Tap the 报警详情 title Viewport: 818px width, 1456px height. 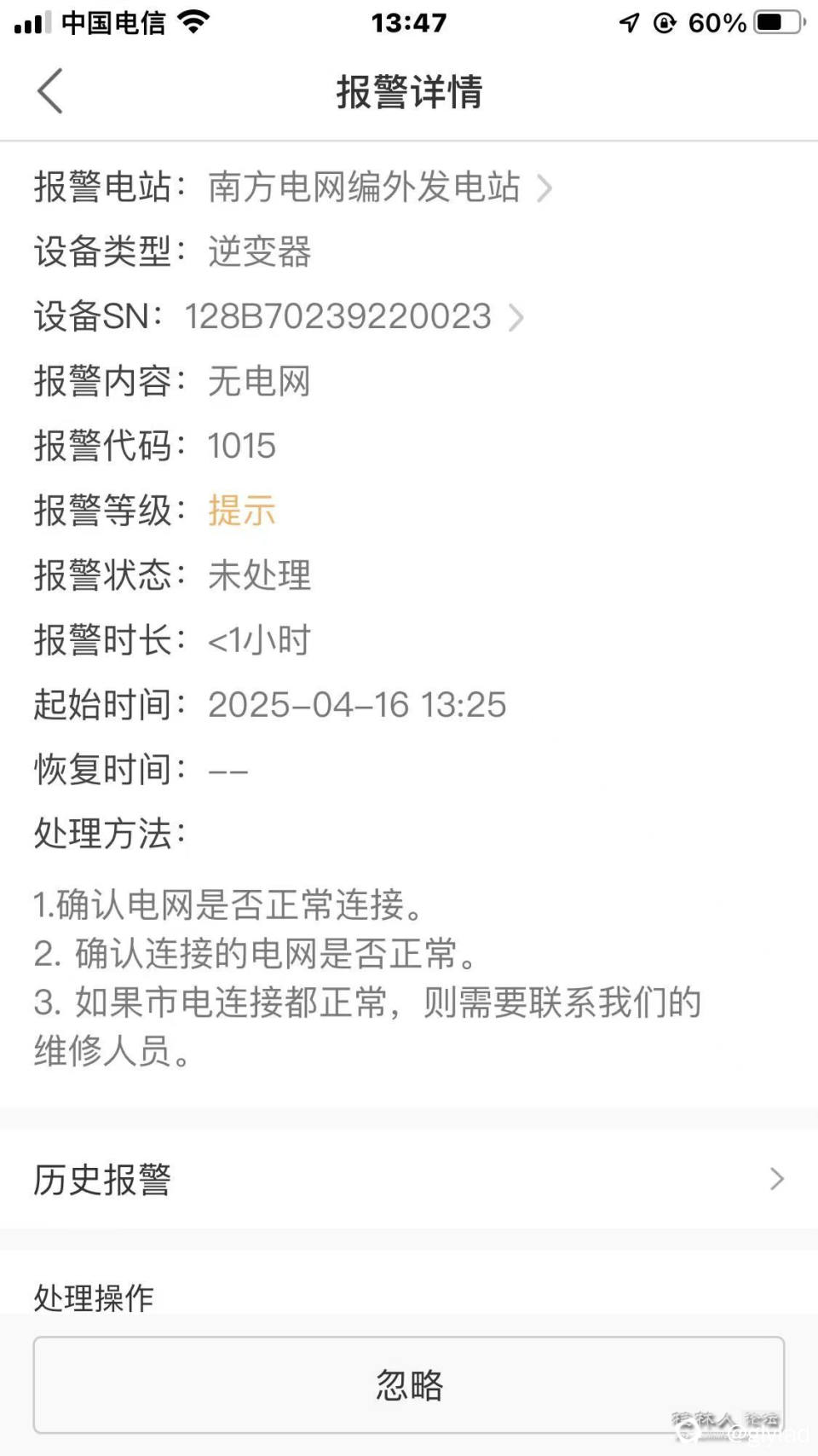(x=409, y=94)
